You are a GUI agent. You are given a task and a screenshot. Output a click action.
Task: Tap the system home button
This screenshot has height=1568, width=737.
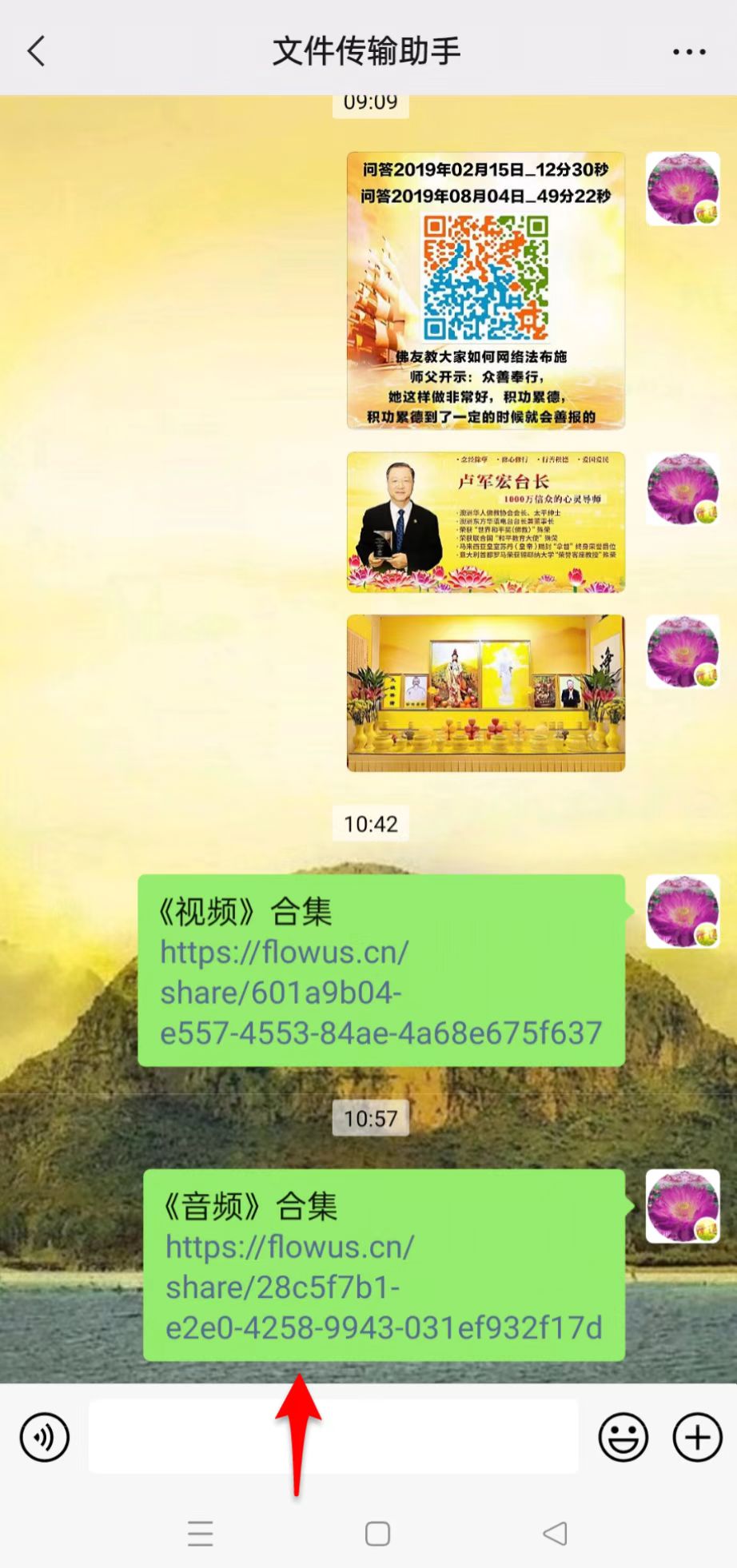pyautogui.click(x=377, y=1533)
